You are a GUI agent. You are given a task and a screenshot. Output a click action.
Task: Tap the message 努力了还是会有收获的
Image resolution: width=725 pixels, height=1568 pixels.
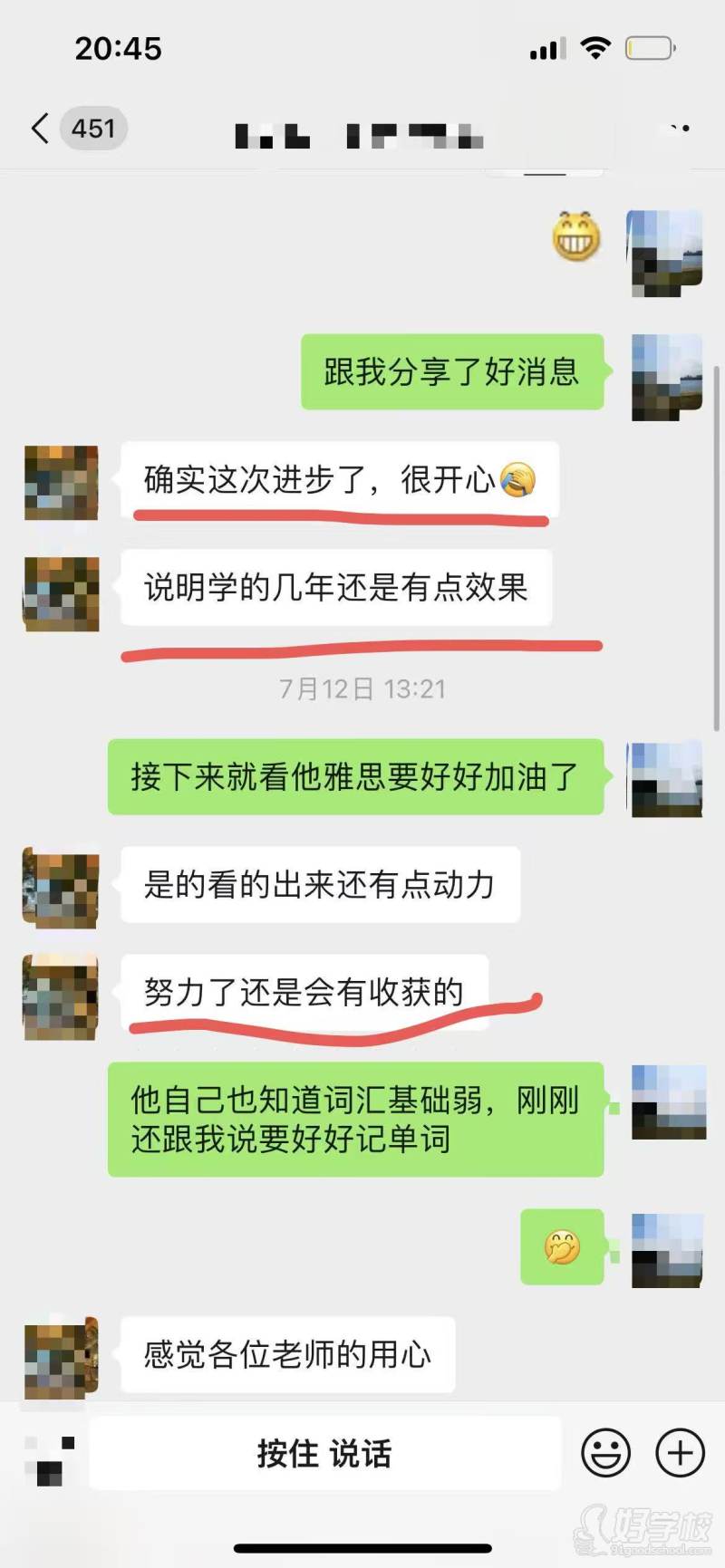(x=304, y=993)
